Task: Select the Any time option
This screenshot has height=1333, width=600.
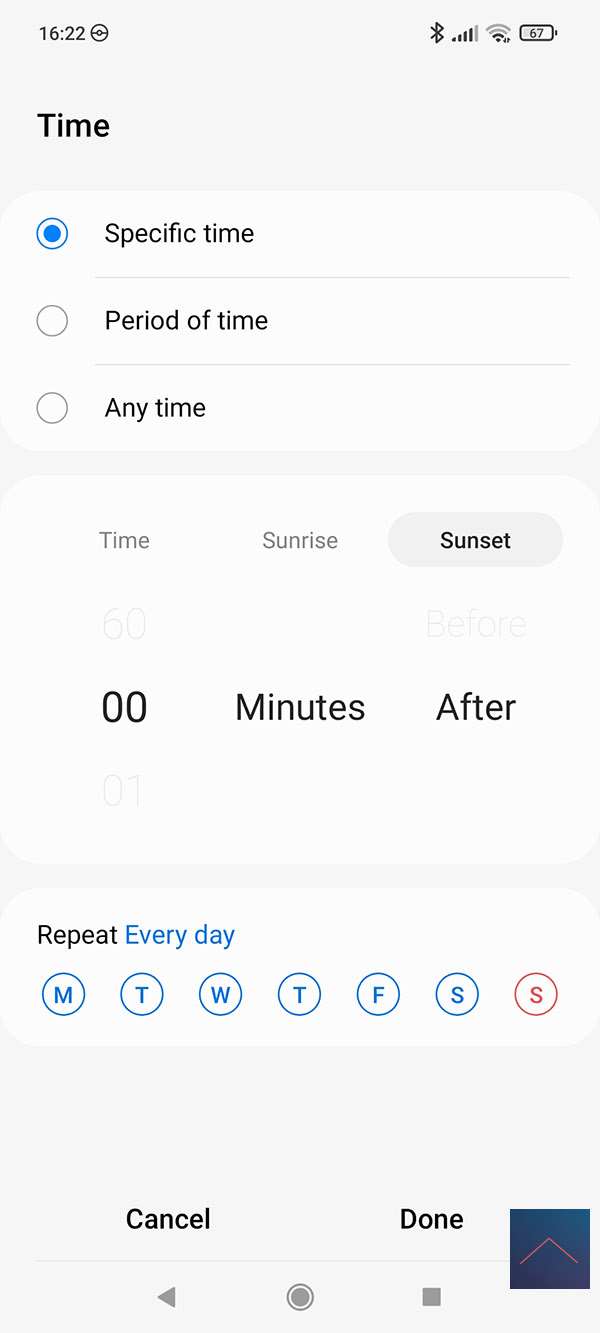Action: tap(52, 408)
